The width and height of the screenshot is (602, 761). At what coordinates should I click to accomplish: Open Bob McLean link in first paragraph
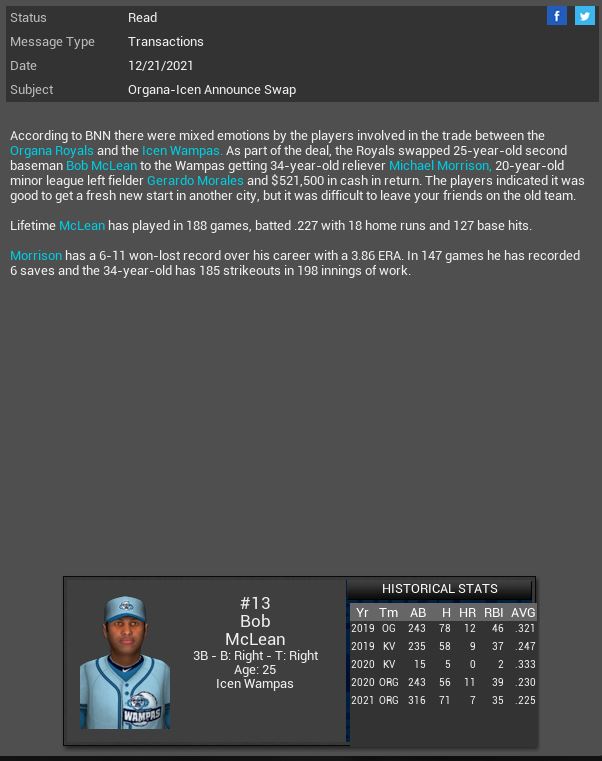click(x=101, y=166)
